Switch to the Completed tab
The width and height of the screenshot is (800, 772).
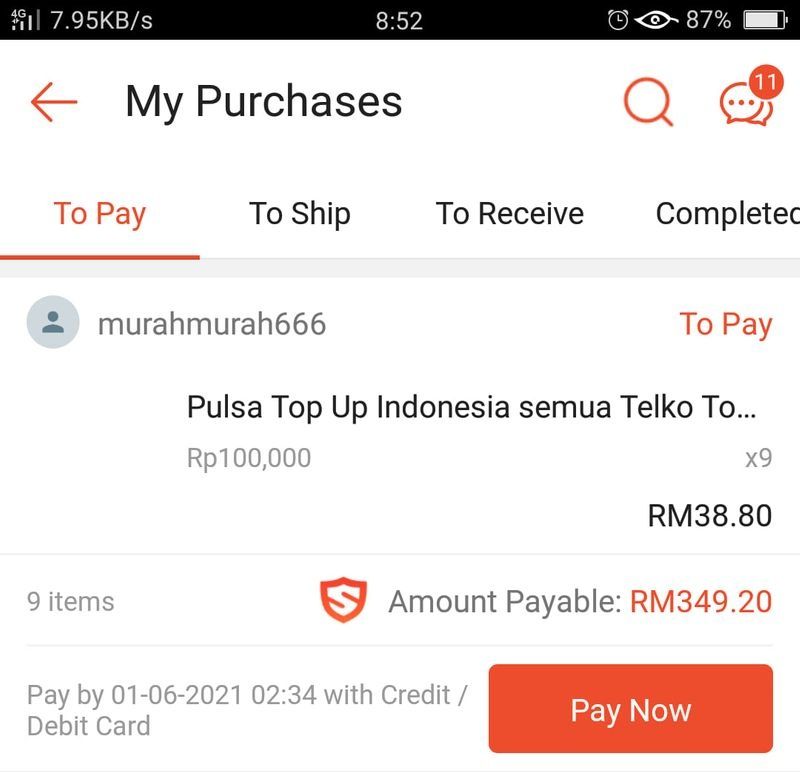pyautogui.click(x=727, y=214)
